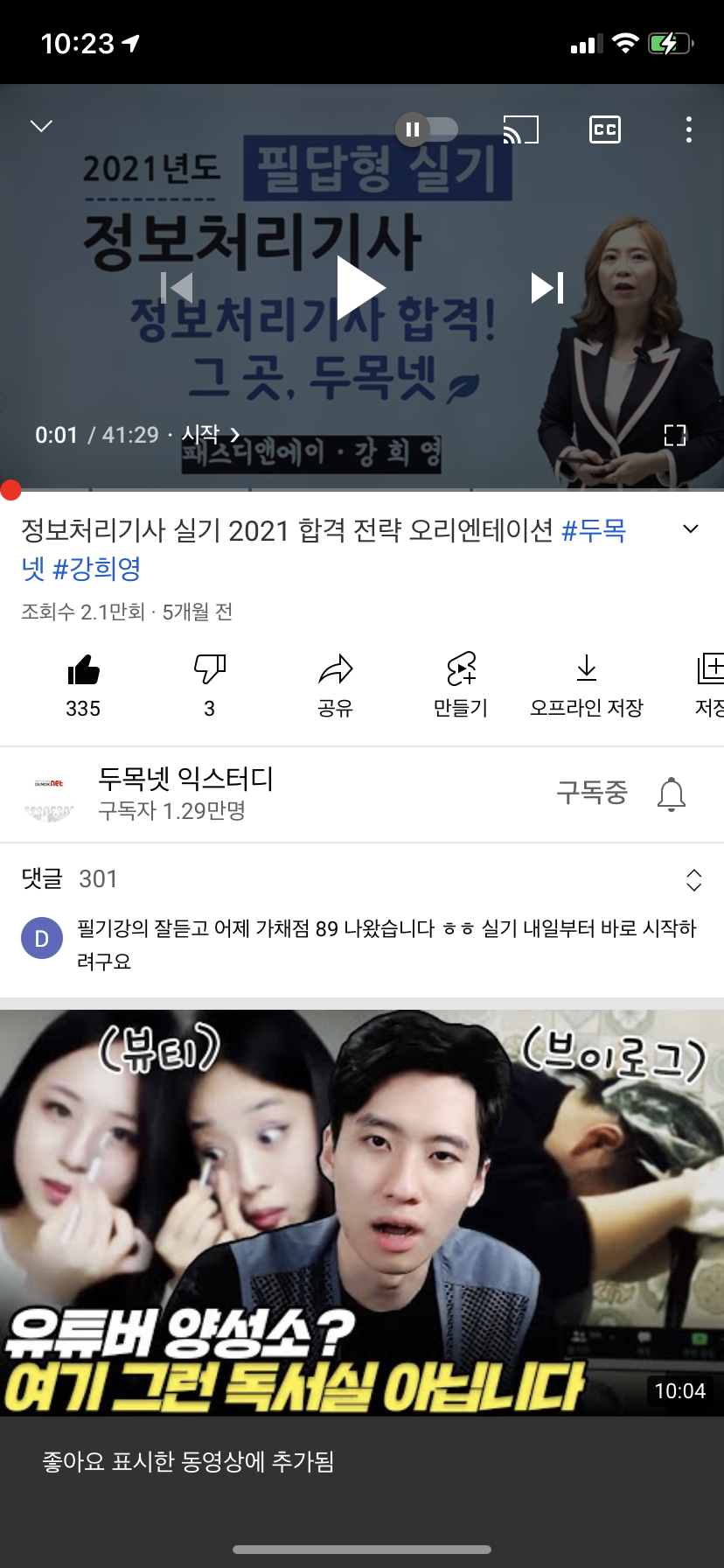Viewport: 724px width, 1568px height.
Task: Minimize the video player with the down chevron
Action: click(x=41, y=127)
